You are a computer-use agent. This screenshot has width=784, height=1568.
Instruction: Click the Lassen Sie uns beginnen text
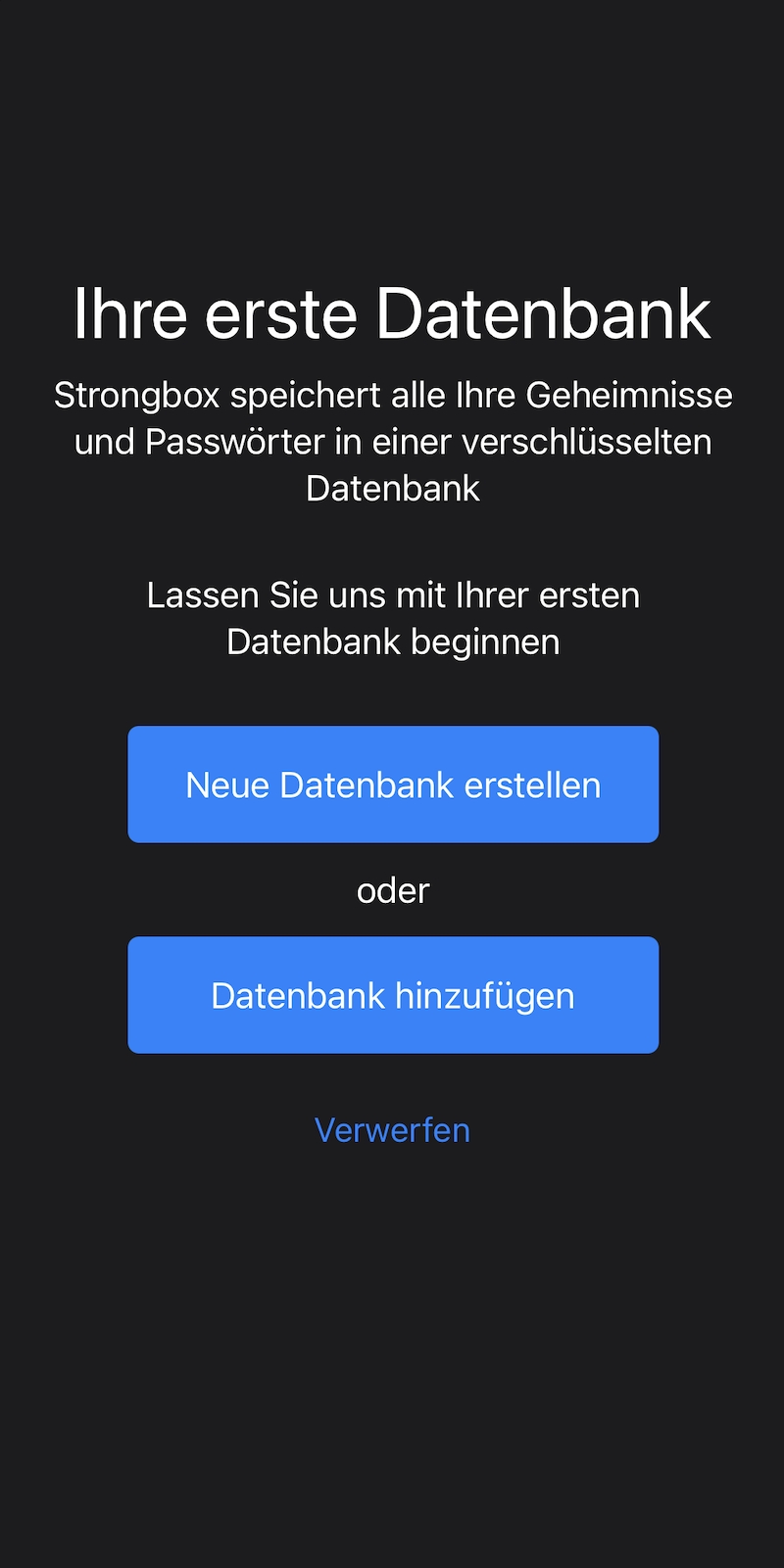tap(392, 617)
